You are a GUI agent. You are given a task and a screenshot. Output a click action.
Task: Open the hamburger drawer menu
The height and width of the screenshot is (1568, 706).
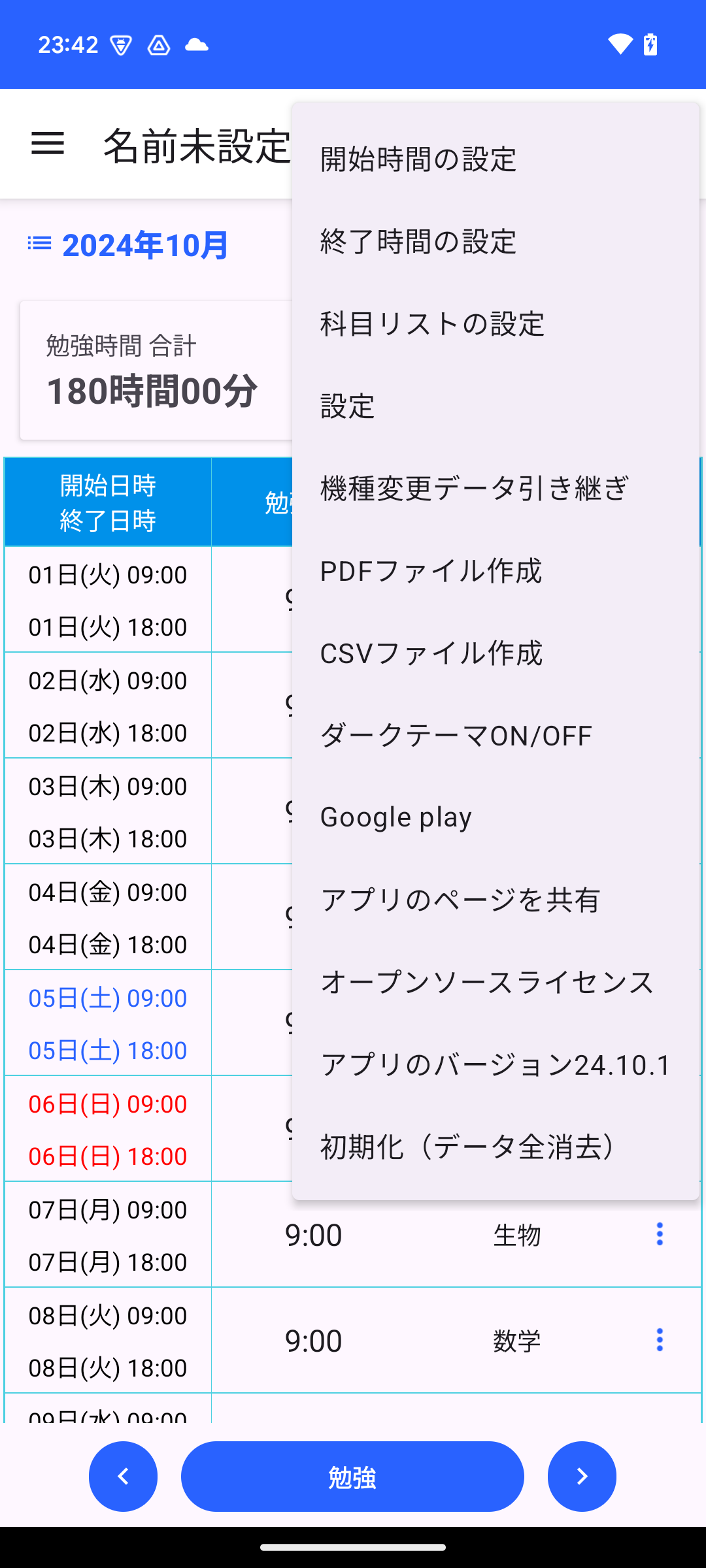(48, 144)
